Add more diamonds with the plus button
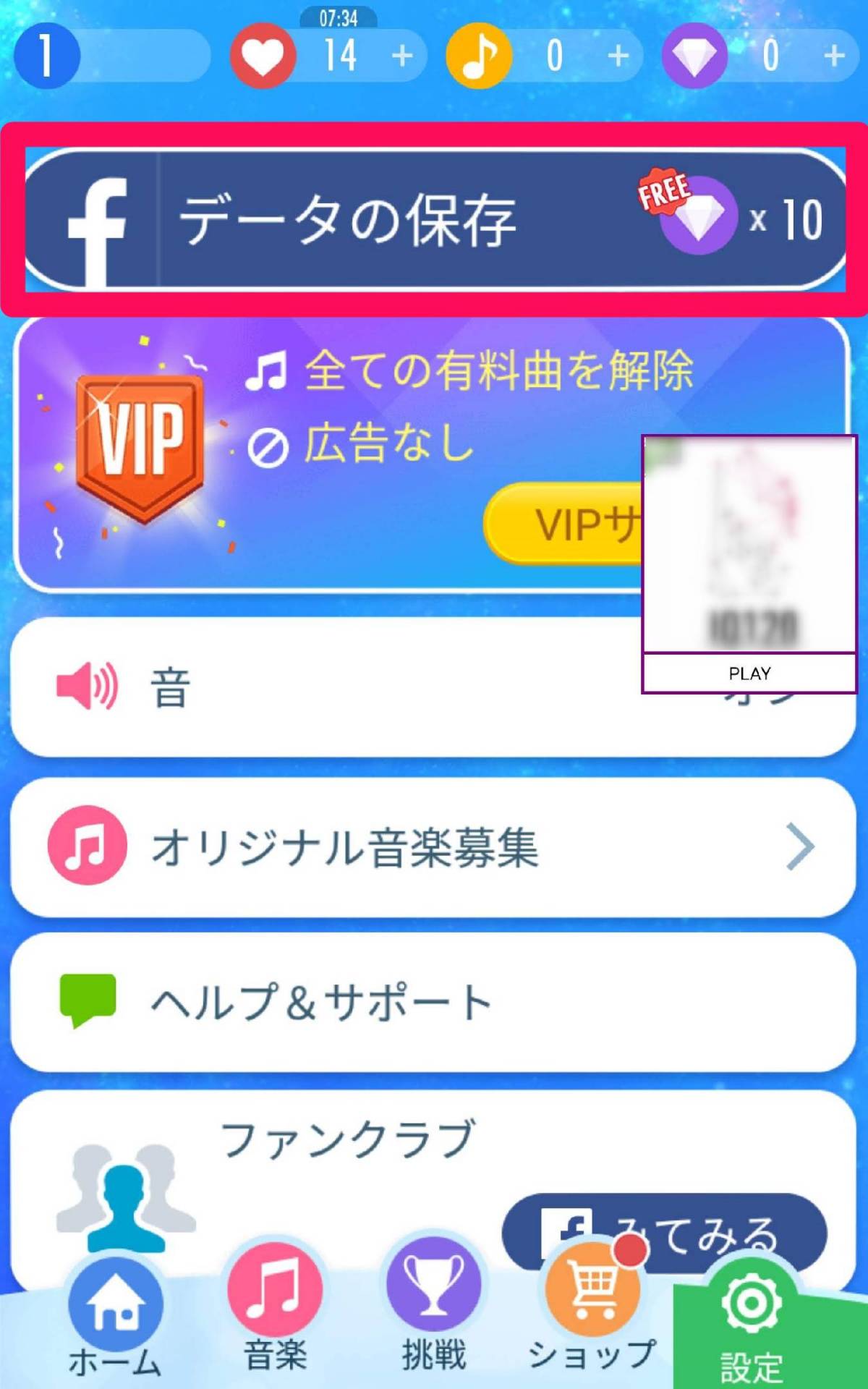The image size is (868, 1389). [x=834, y=56]
